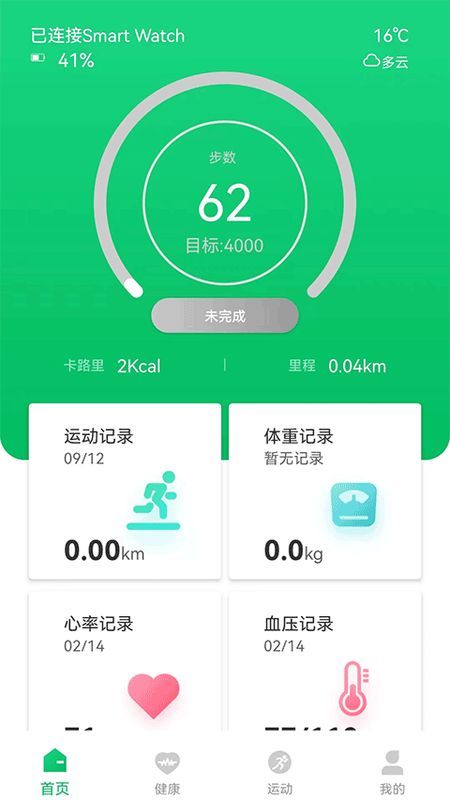Open the step count circle details
Image resolution: width=450 pixels, height=800 pixels.
click(x=225, y=203)
